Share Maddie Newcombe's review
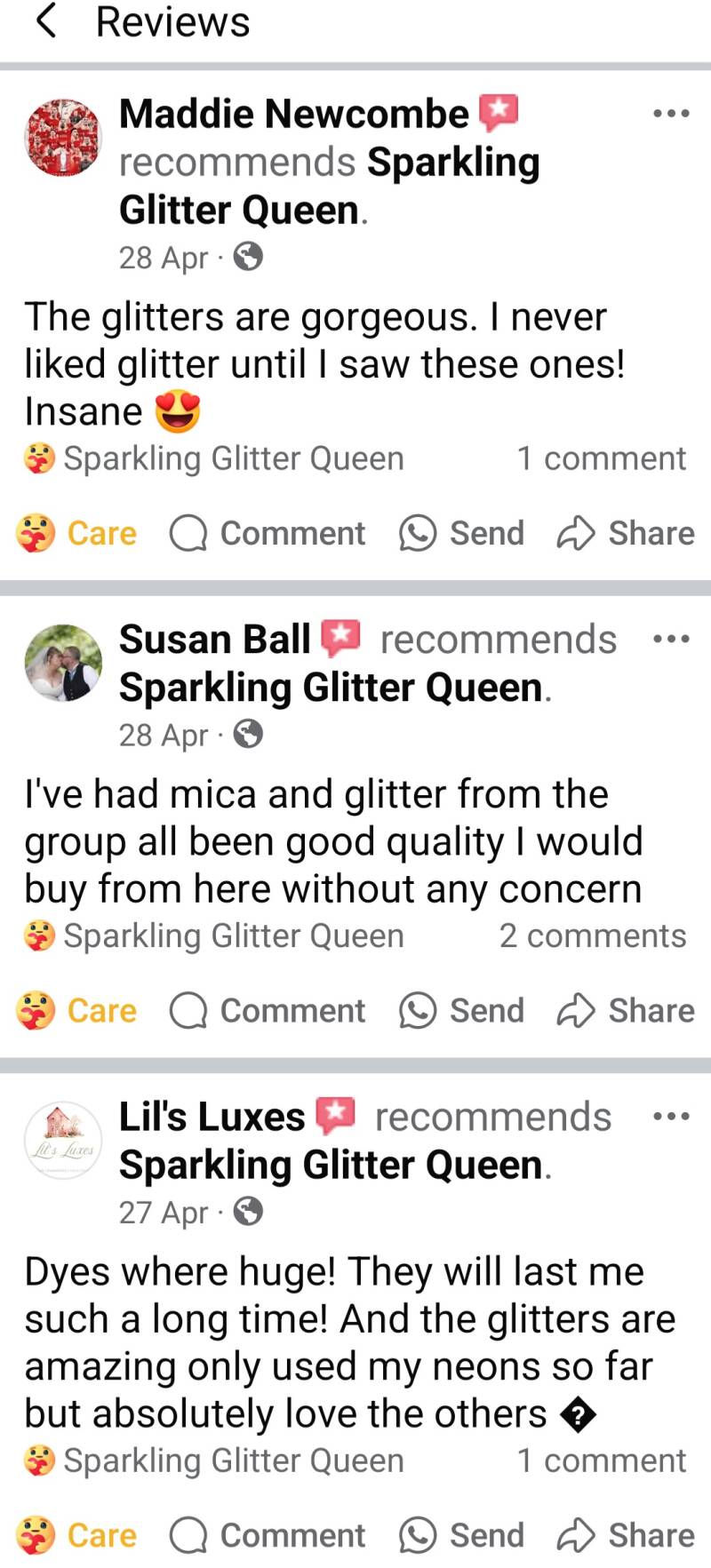Image resolution: width=711 pixels, height=1568 pixels. [627, 534]
